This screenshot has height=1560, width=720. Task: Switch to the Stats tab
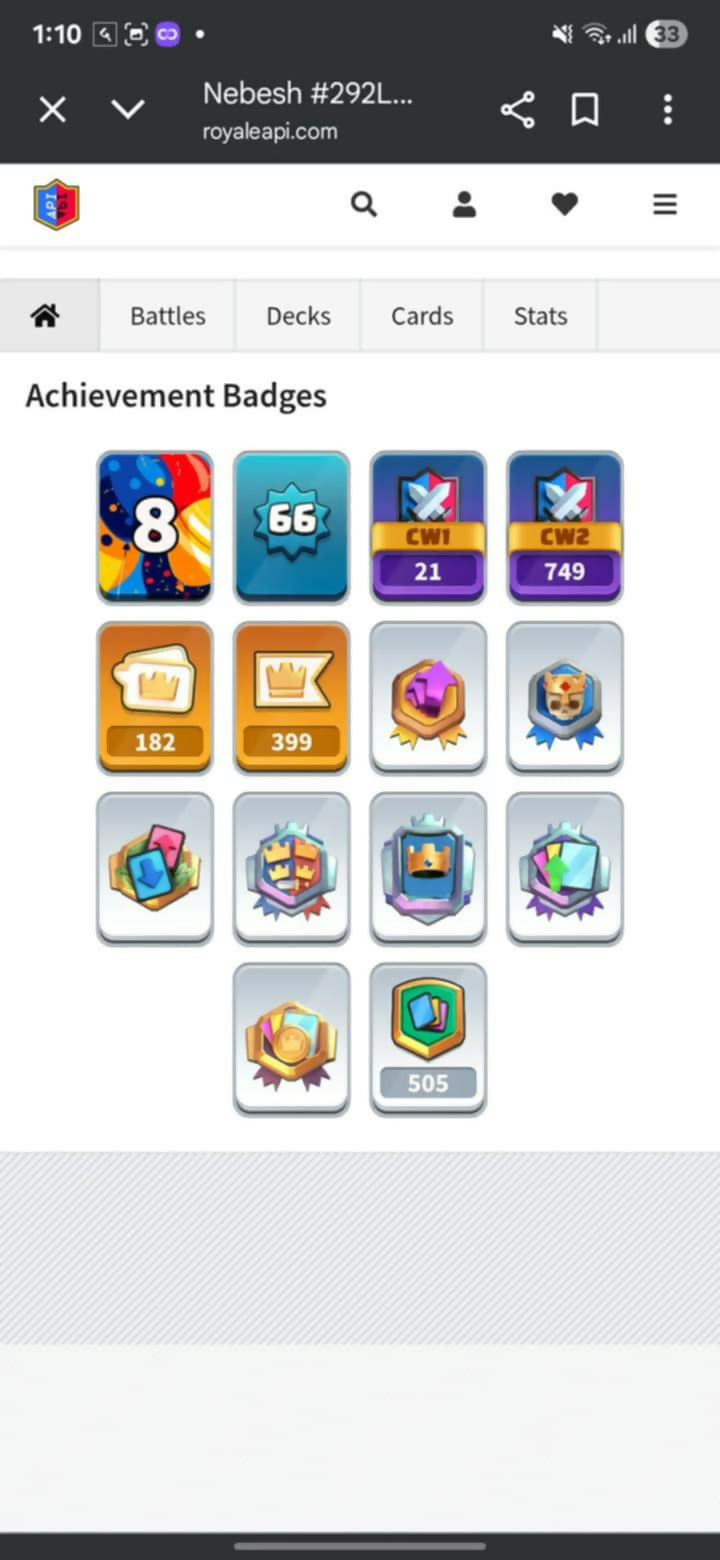pyautogui.click(x=540, y=316)
